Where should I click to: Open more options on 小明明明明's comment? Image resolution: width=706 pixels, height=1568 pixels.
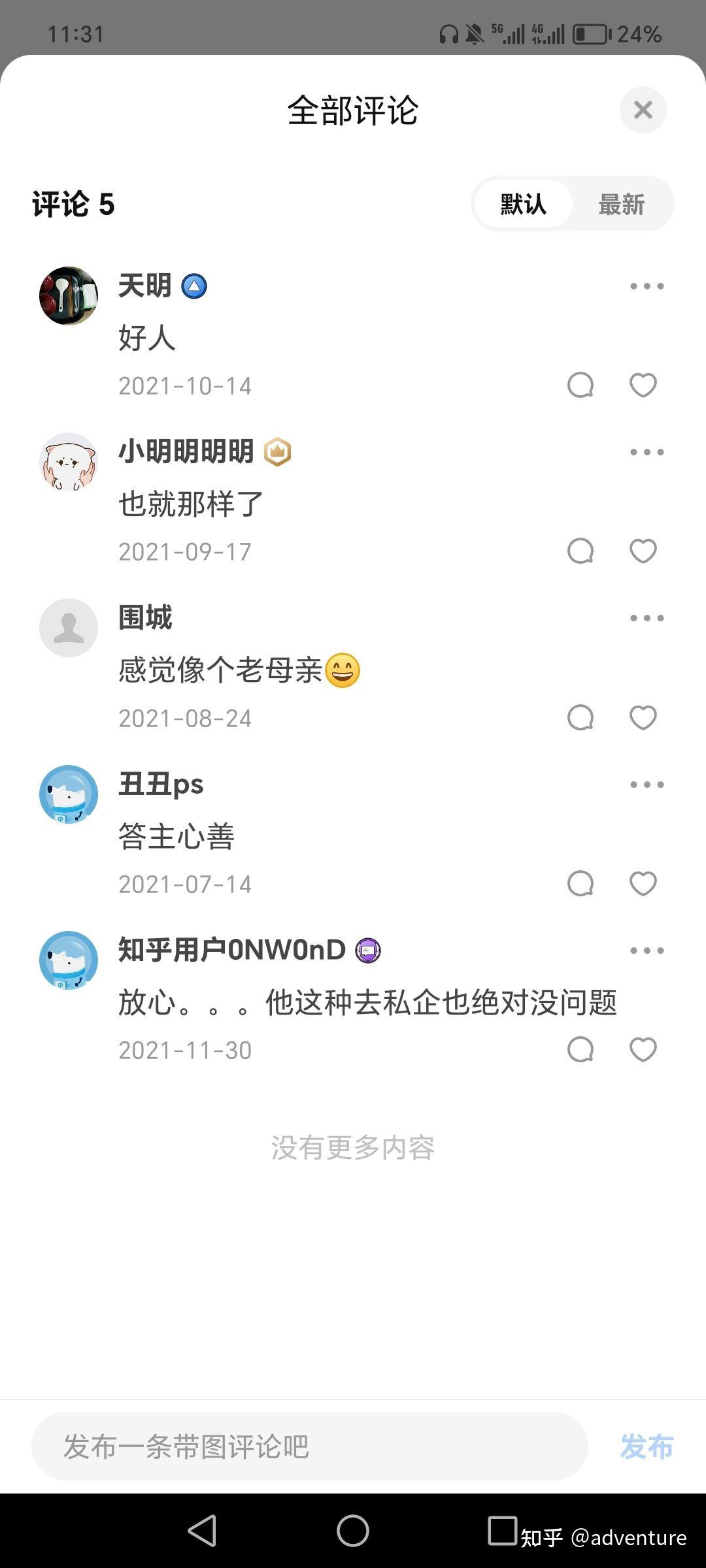click(647, 452)
